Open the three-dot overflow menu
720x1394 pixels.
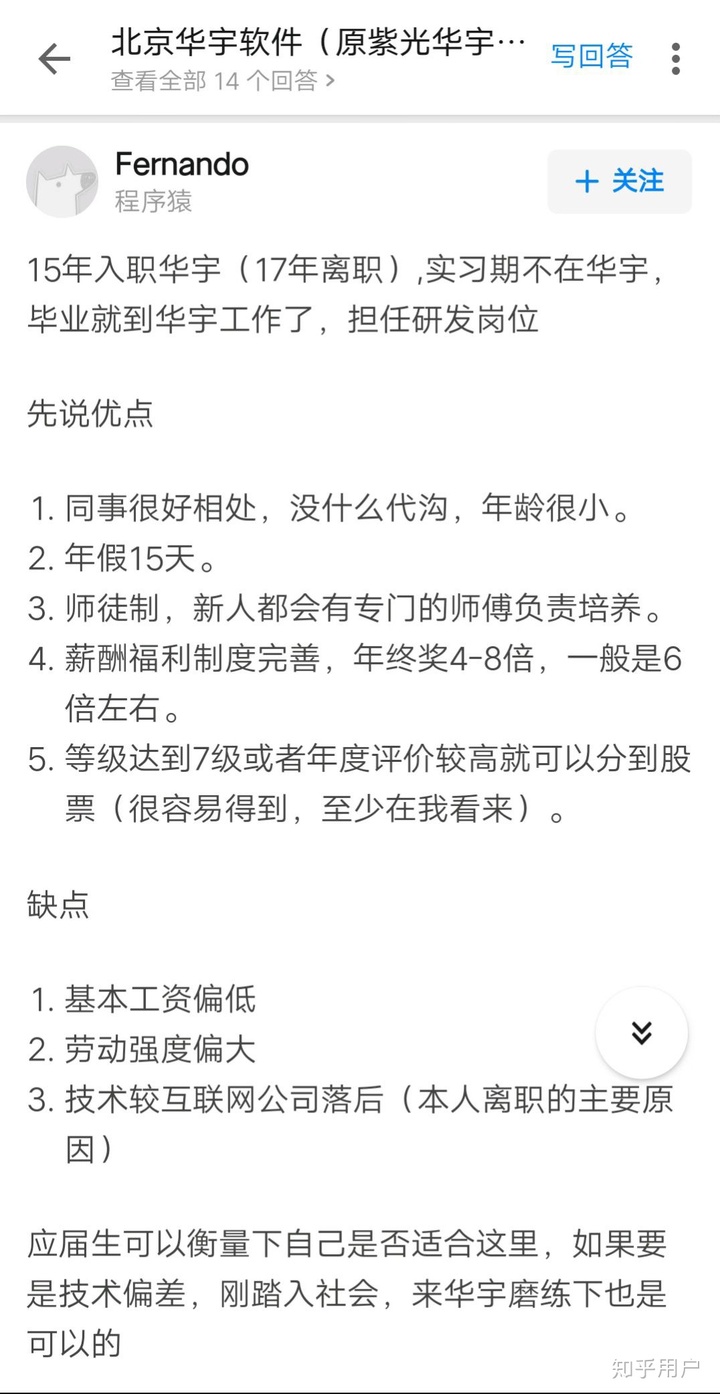(x=677, y=58)
